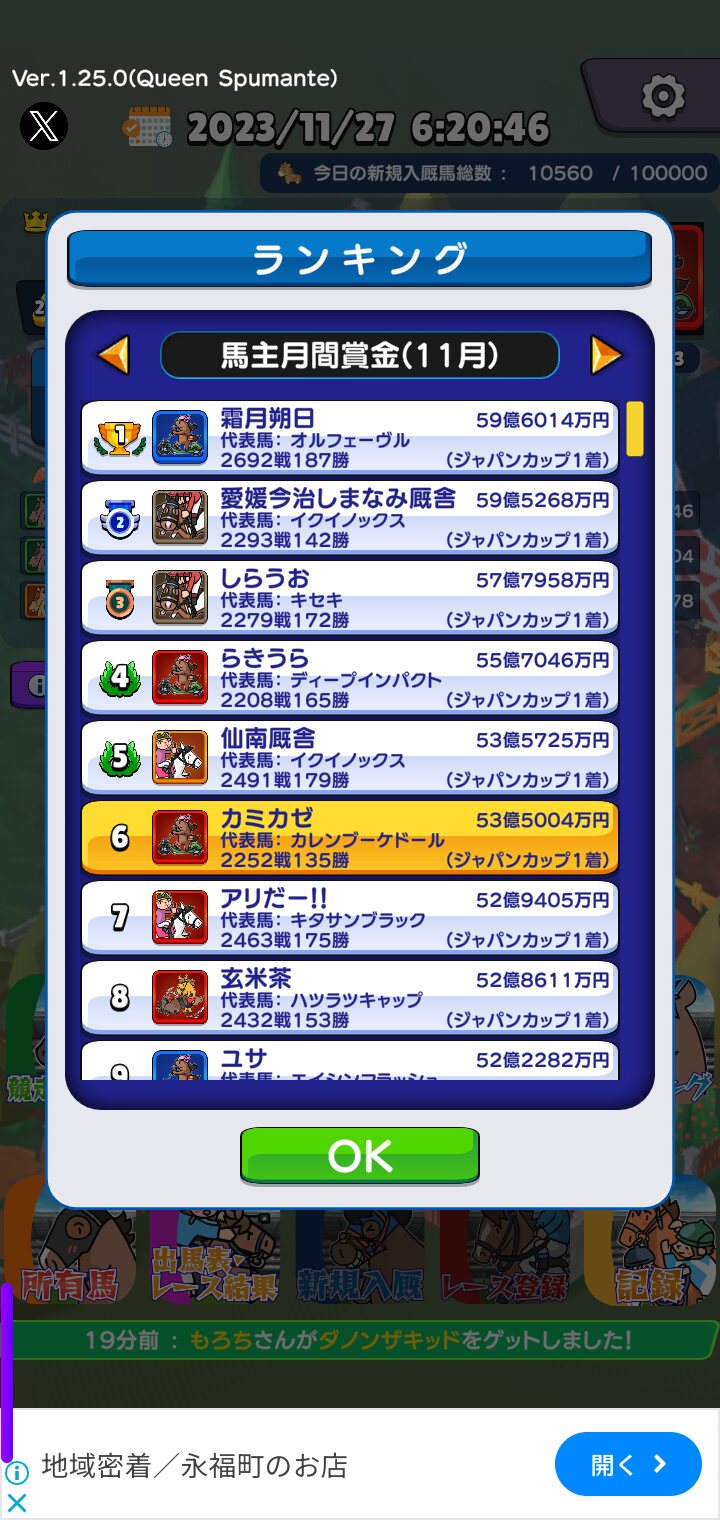Close the advertisement banner
This screenshot has height=1520, width=720.
[x=16, y=1501]
